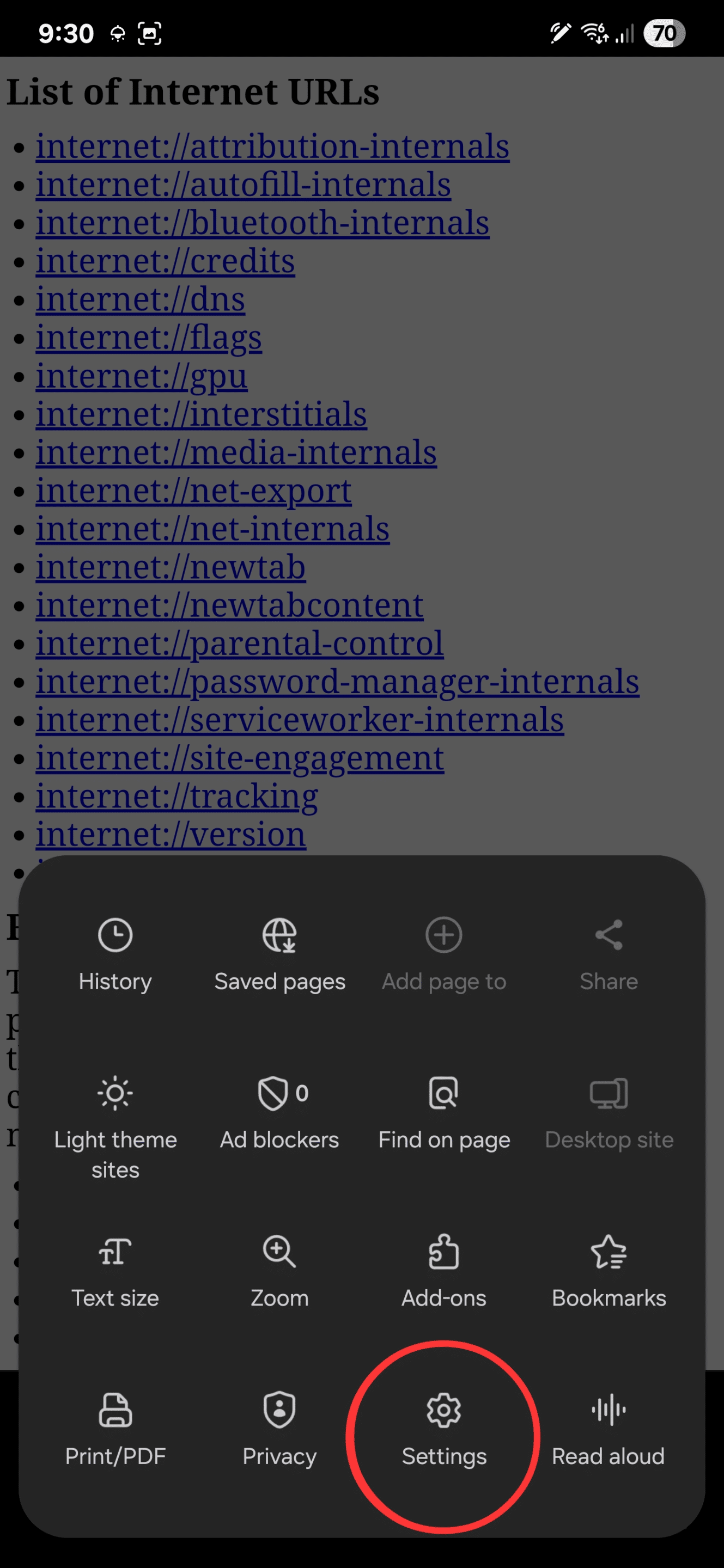
Task: Open Ad blockers
Action: [279, 1113]
